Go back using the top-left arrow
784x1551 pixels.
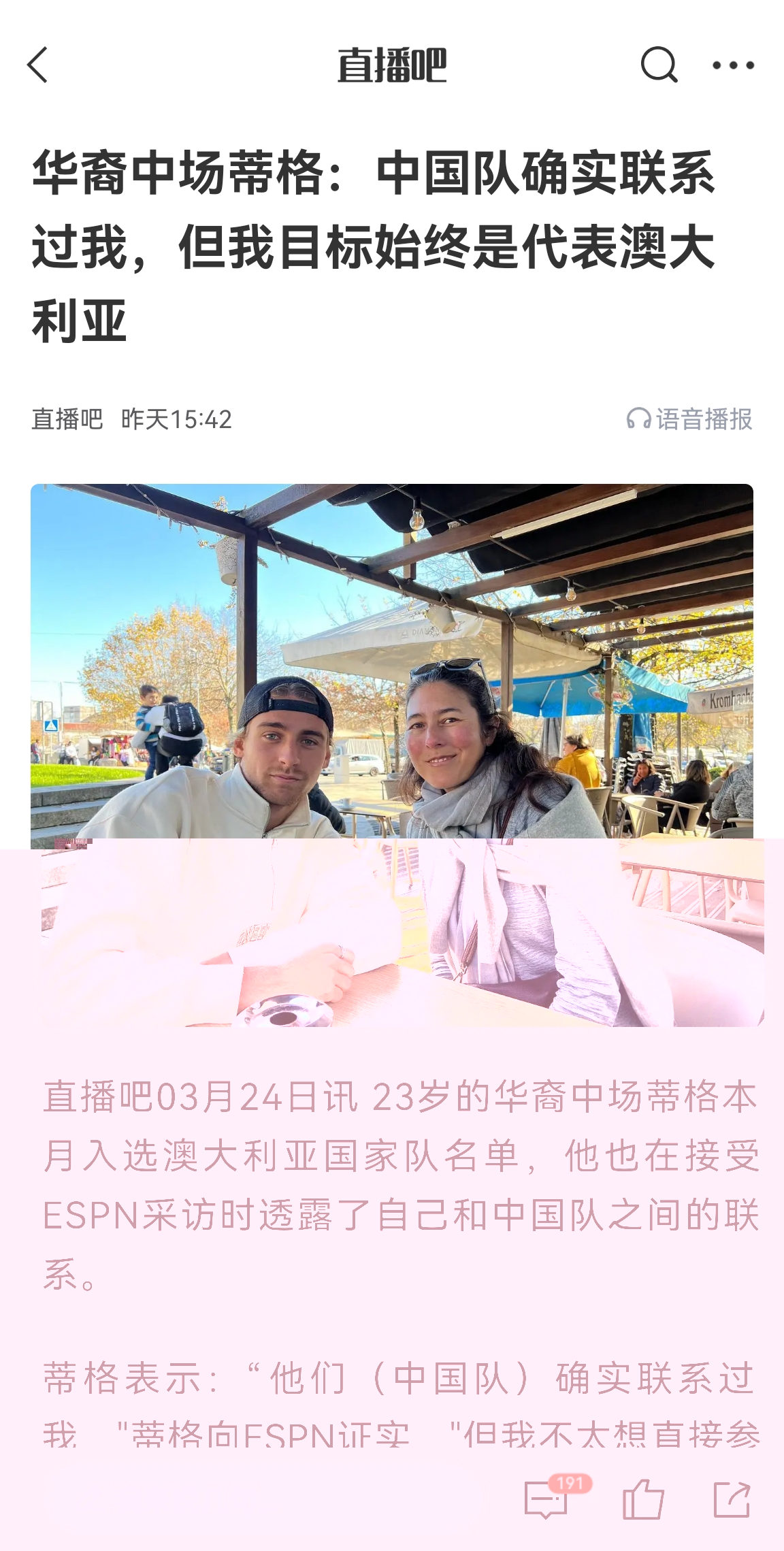tap(37, 65)
